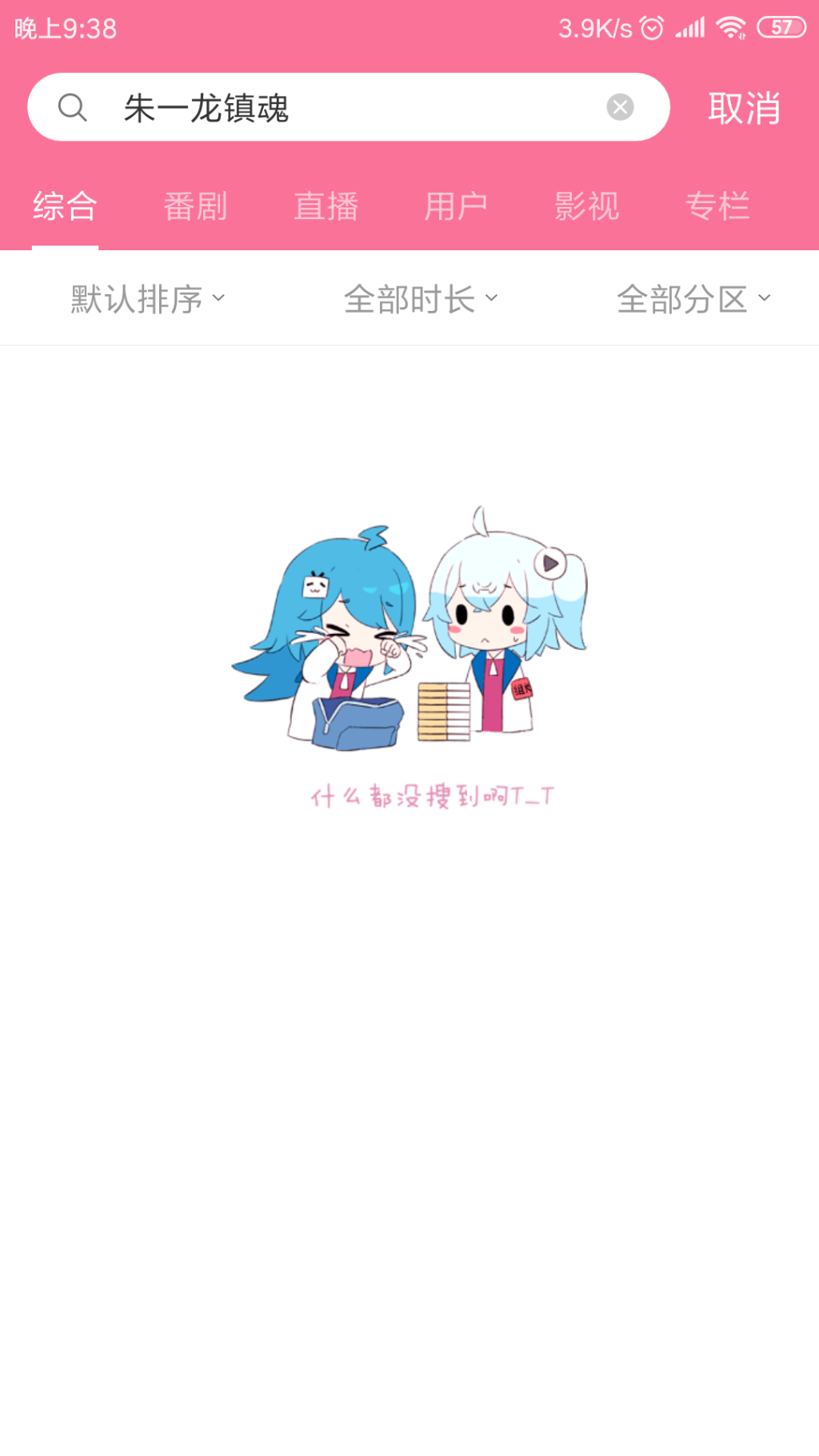The width and height of the screenshot is (819, 1456).
Task: Open the 影视 results tab
Action: click(x=588, y=206)
